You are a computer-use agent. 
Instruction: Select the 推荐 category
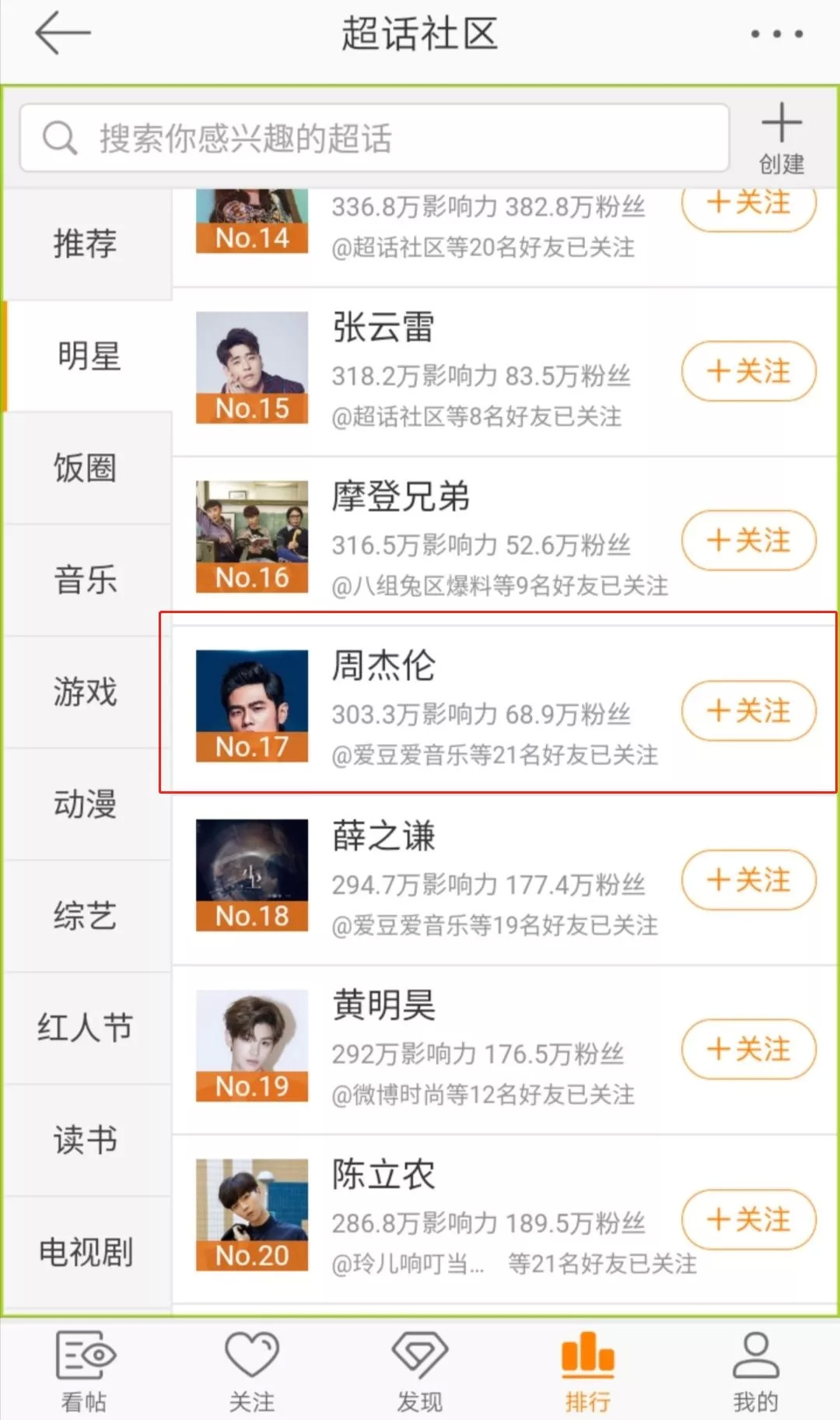(86, 244)
